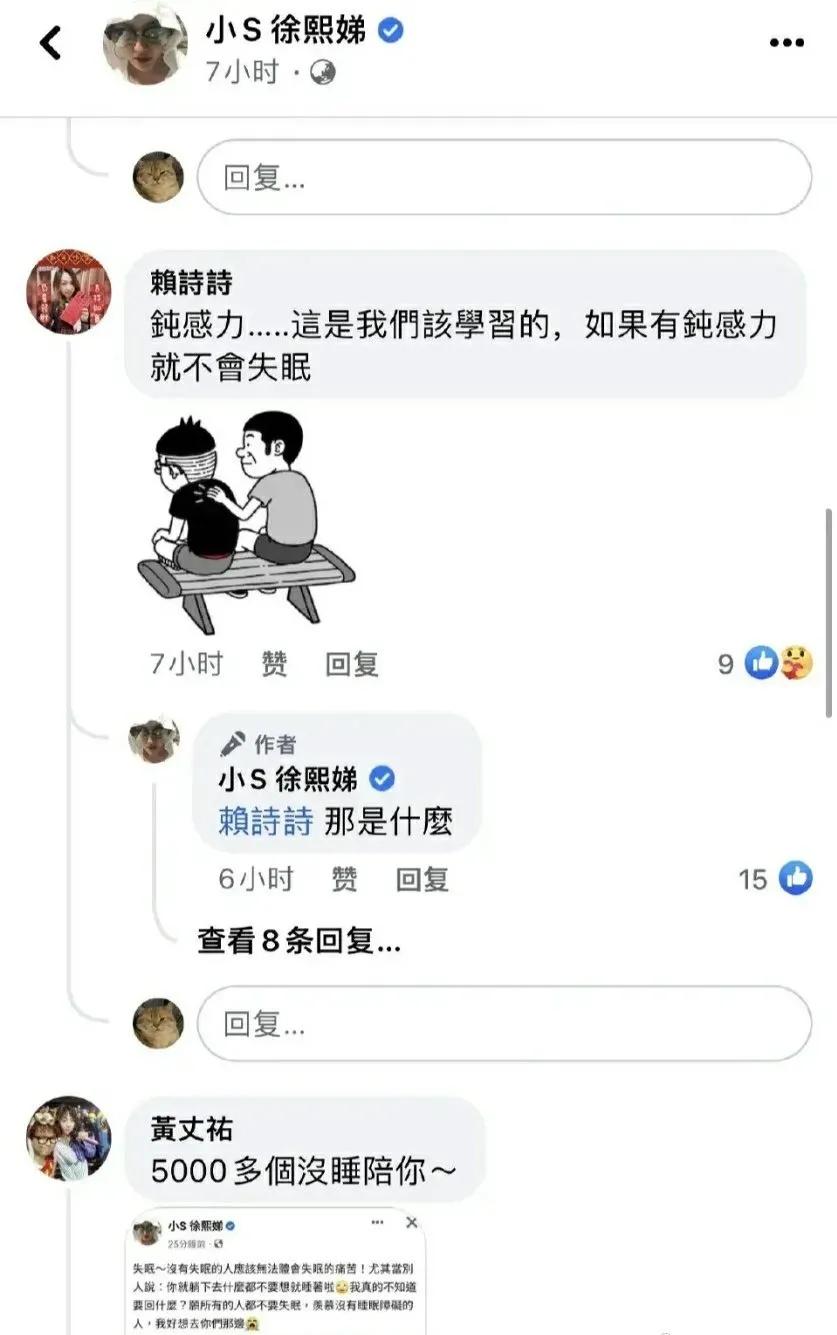The image size is (837, 1335).
Task: Open the three-dot overflow menu
Action: (787, 43)
